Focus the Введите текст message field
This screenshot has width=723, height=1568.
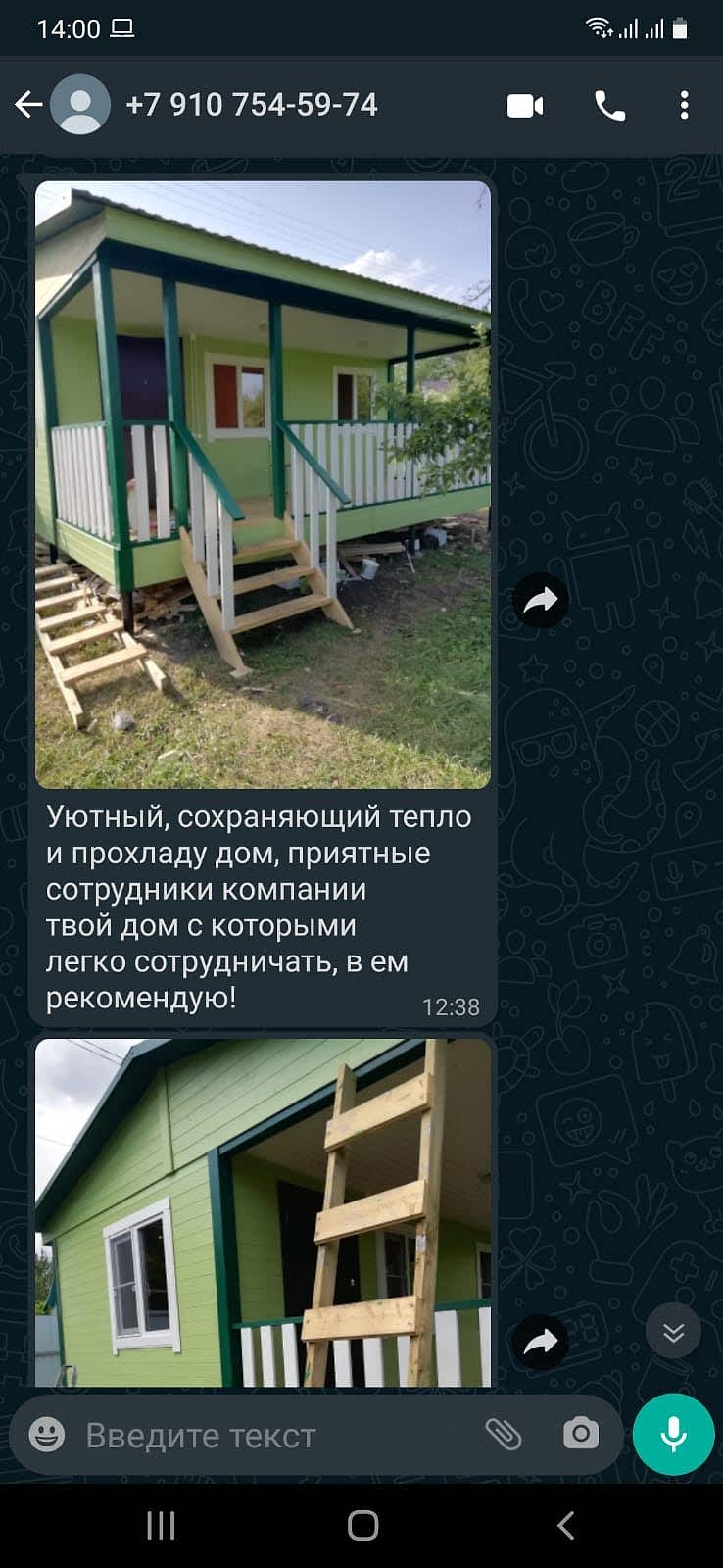click(x=274, y=1436)
